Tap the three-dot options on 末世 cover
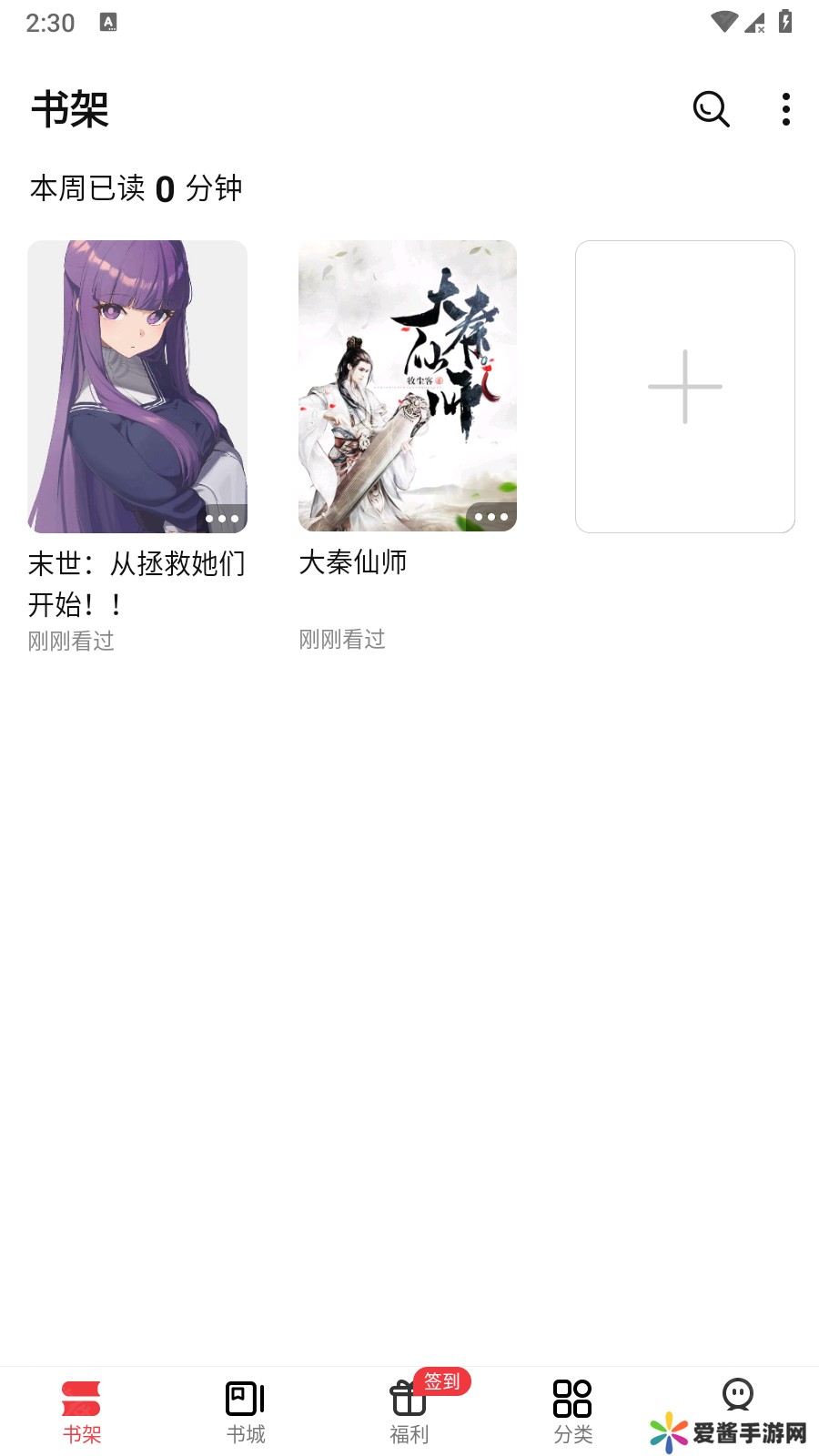The width and height of the screenshot is (819, 1456). (222, 519)
